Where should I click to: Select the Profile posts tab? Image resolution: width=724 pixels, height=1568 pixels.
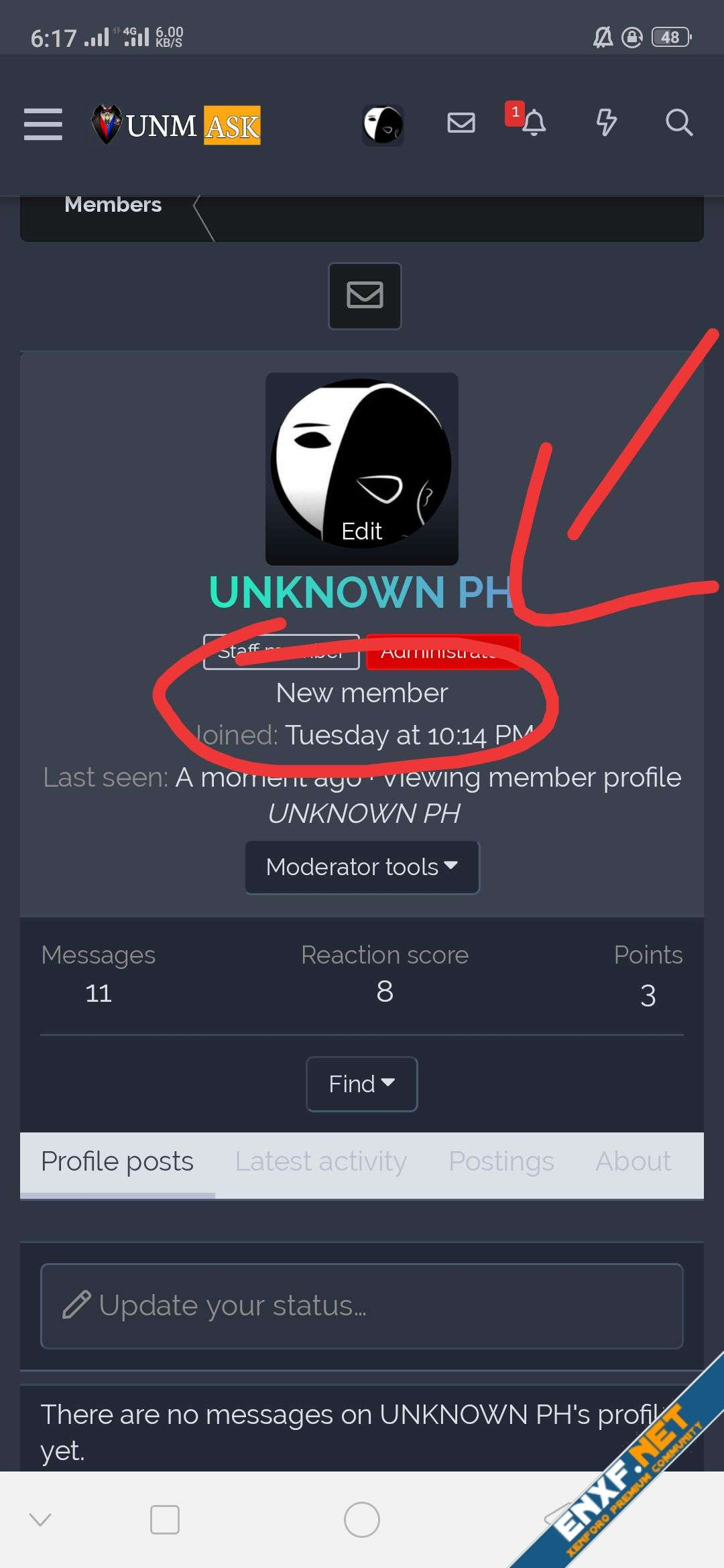(x=117, y=1161)
